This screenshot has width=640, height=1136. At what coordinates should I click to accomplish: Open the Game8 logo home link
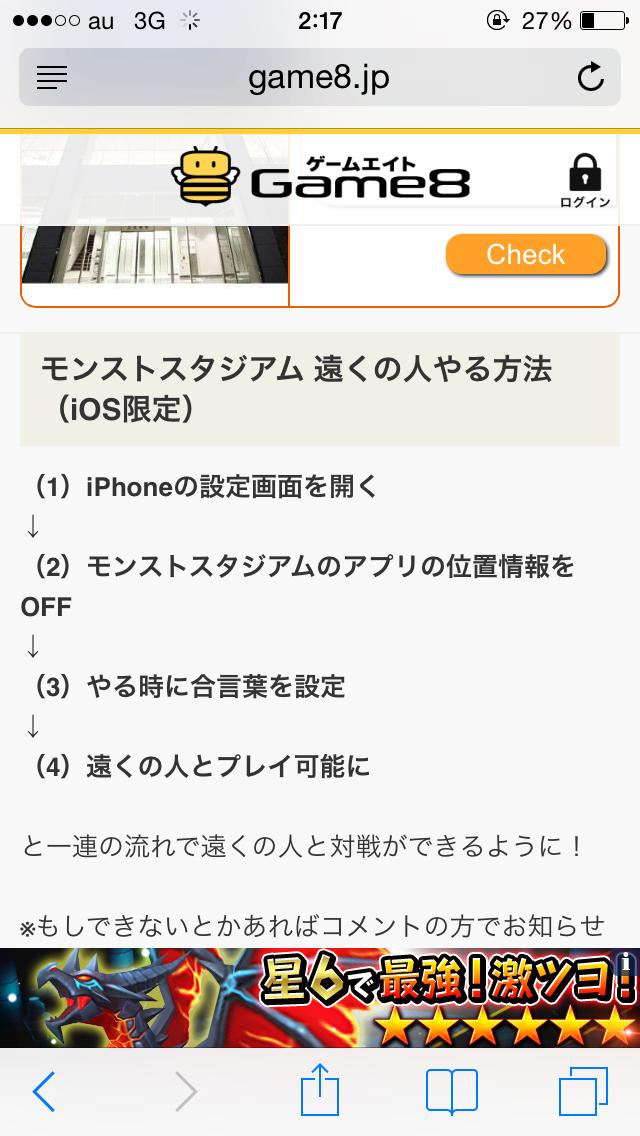point(320,178)
